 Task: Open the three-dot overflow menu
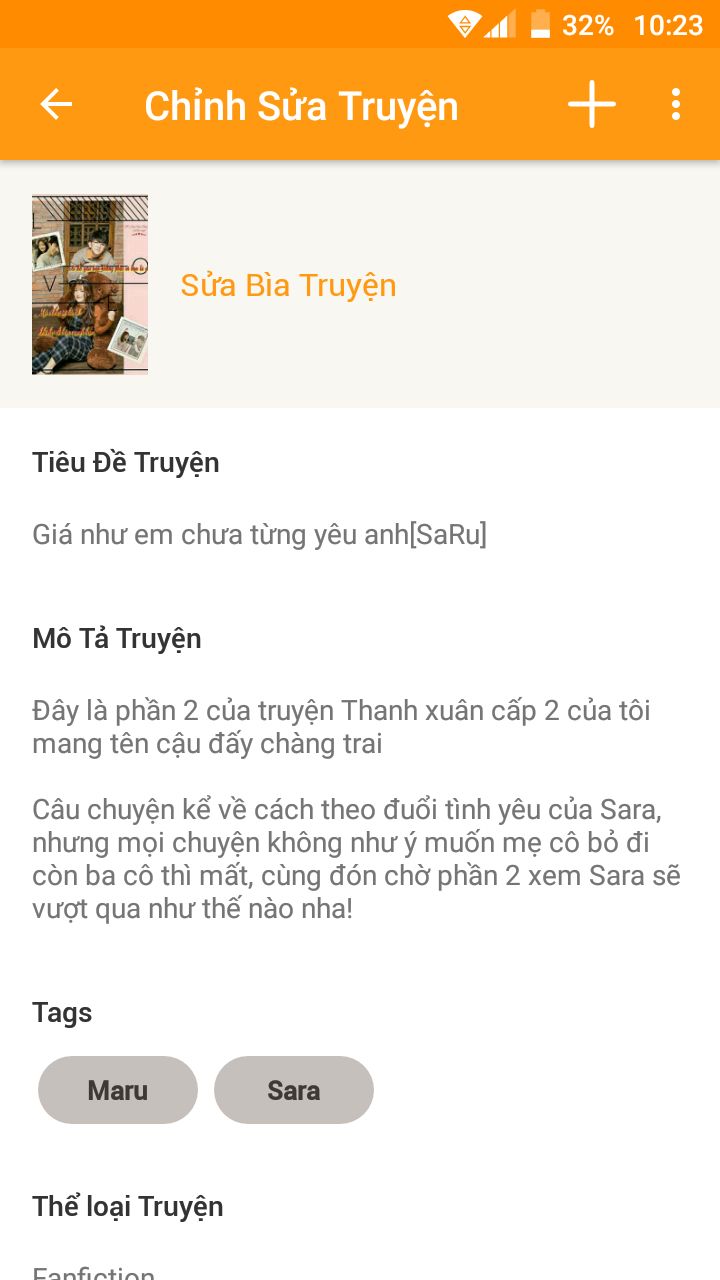click(x=676, y=105)
